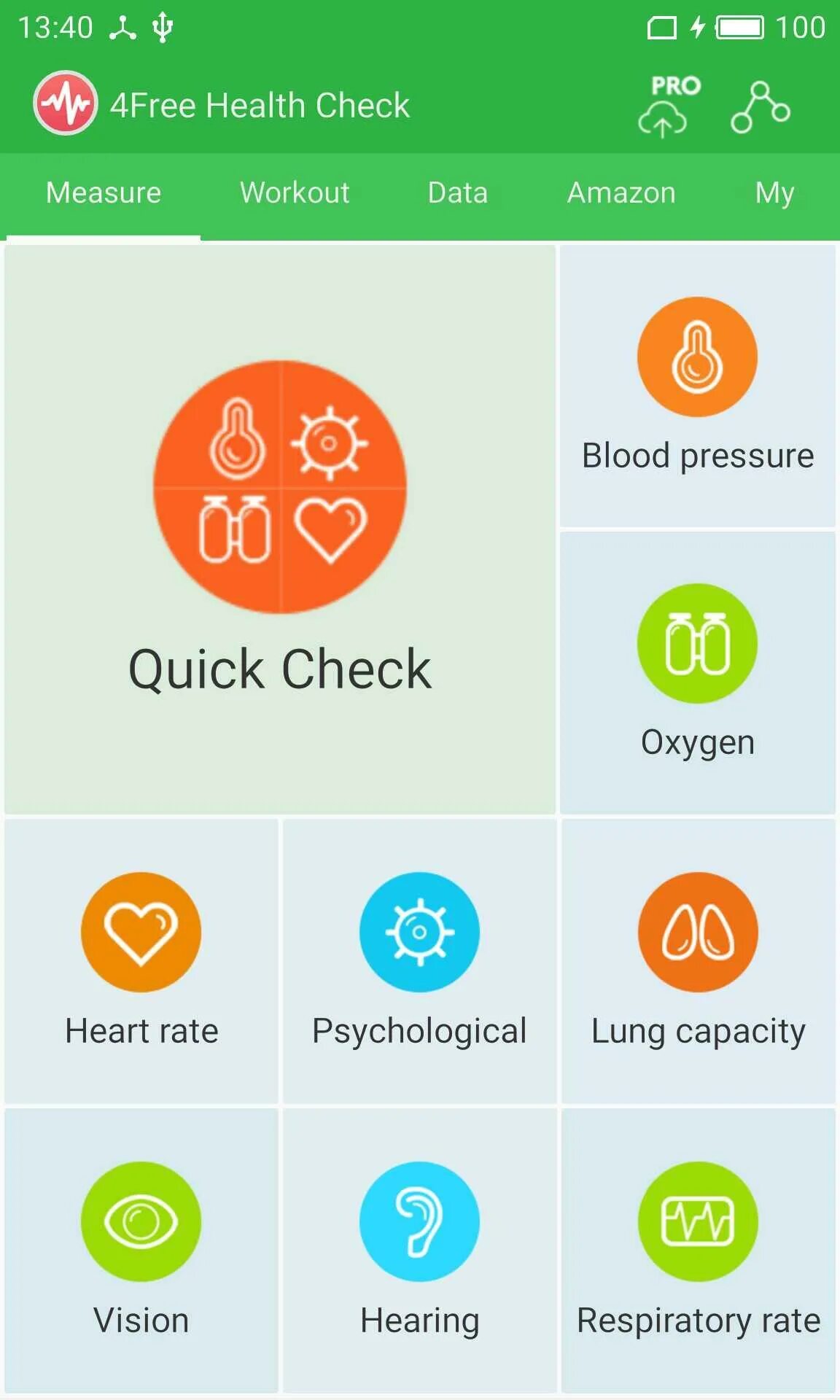The height and width of the screenshot is (1400, 840).
Task: Go to the My tab
Action: click(x=774, y=193)
